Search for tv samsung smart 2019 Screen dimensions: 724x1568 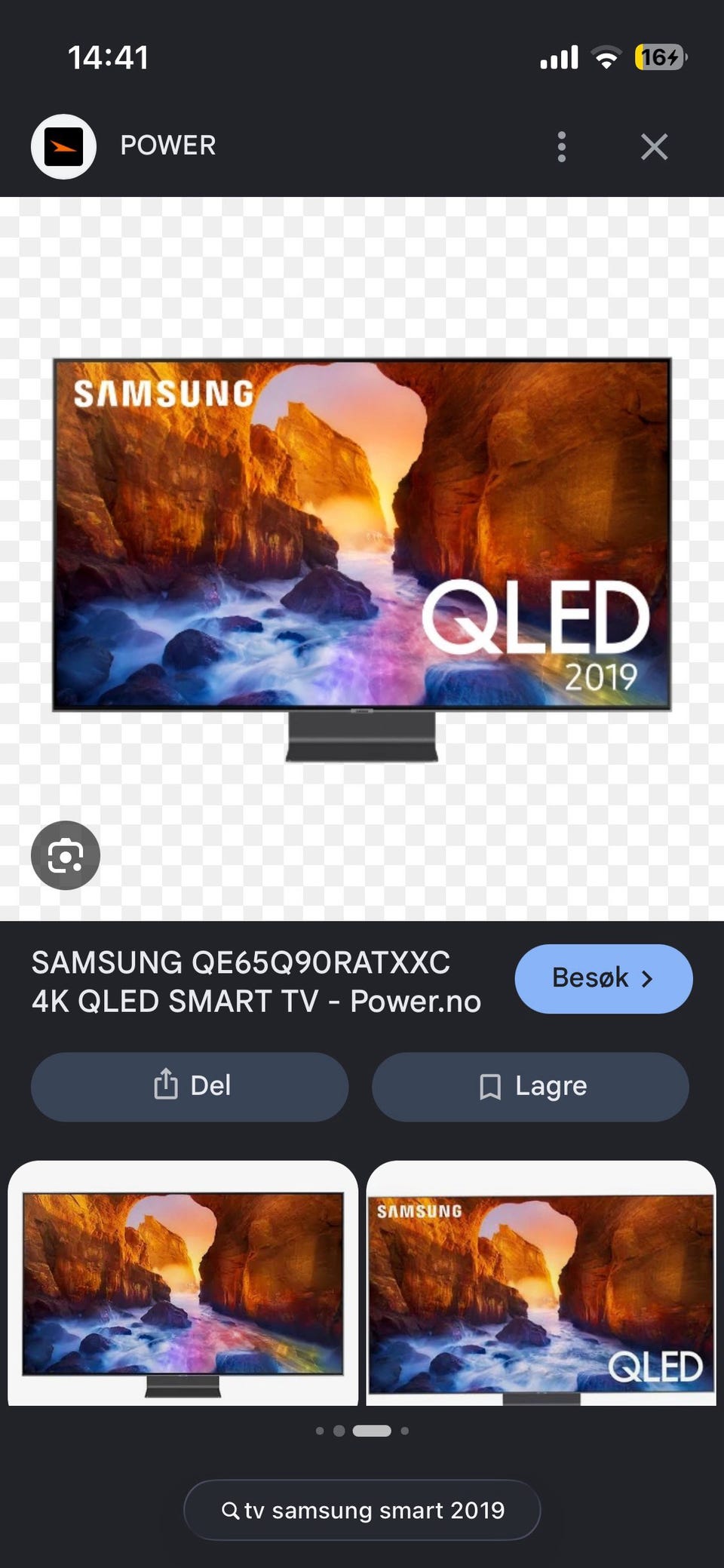click(x=362, y=1510)
